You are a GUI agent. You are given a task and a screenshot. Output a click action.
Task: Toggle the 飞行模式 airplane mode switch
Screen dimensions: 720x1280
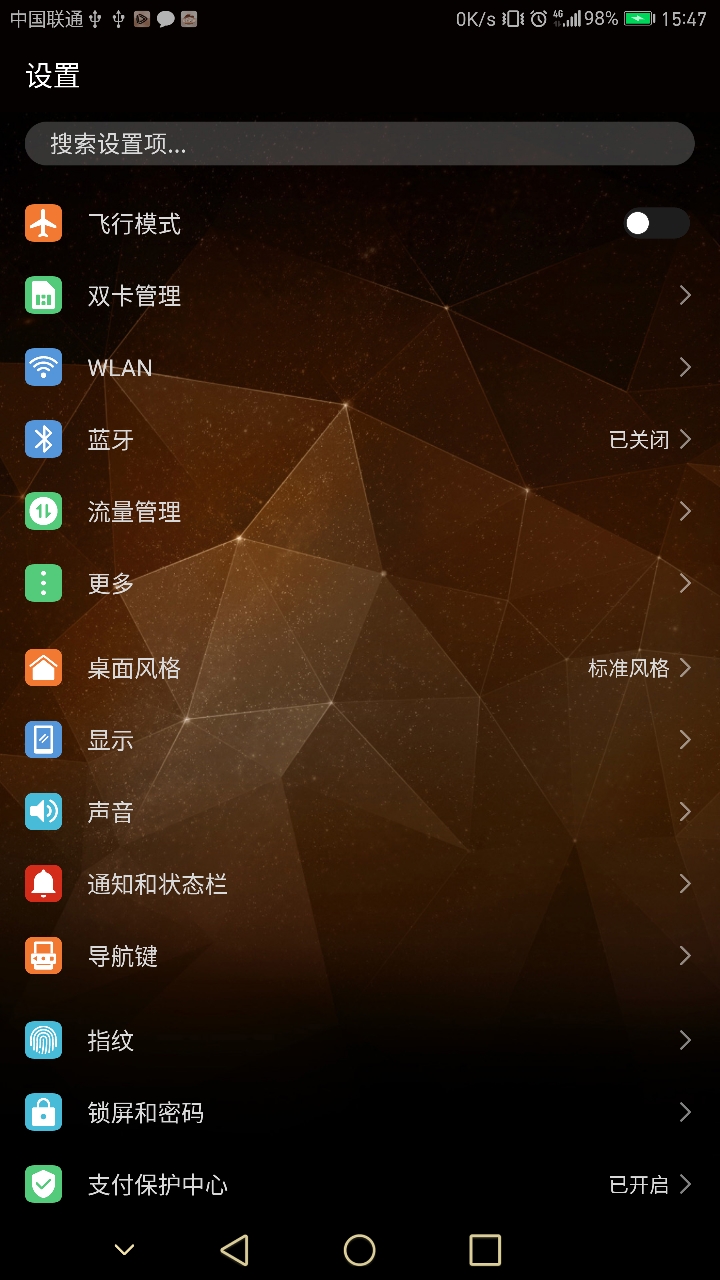657,223
